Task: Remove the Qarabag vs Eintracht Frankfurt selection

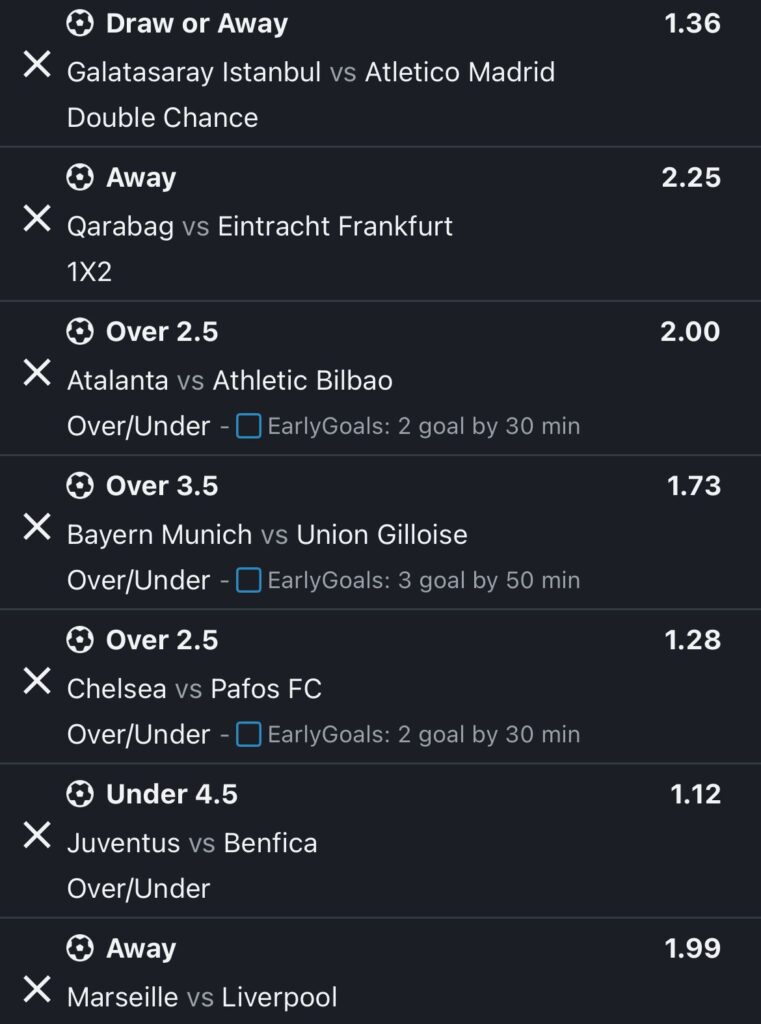Action: click(37, 219)
